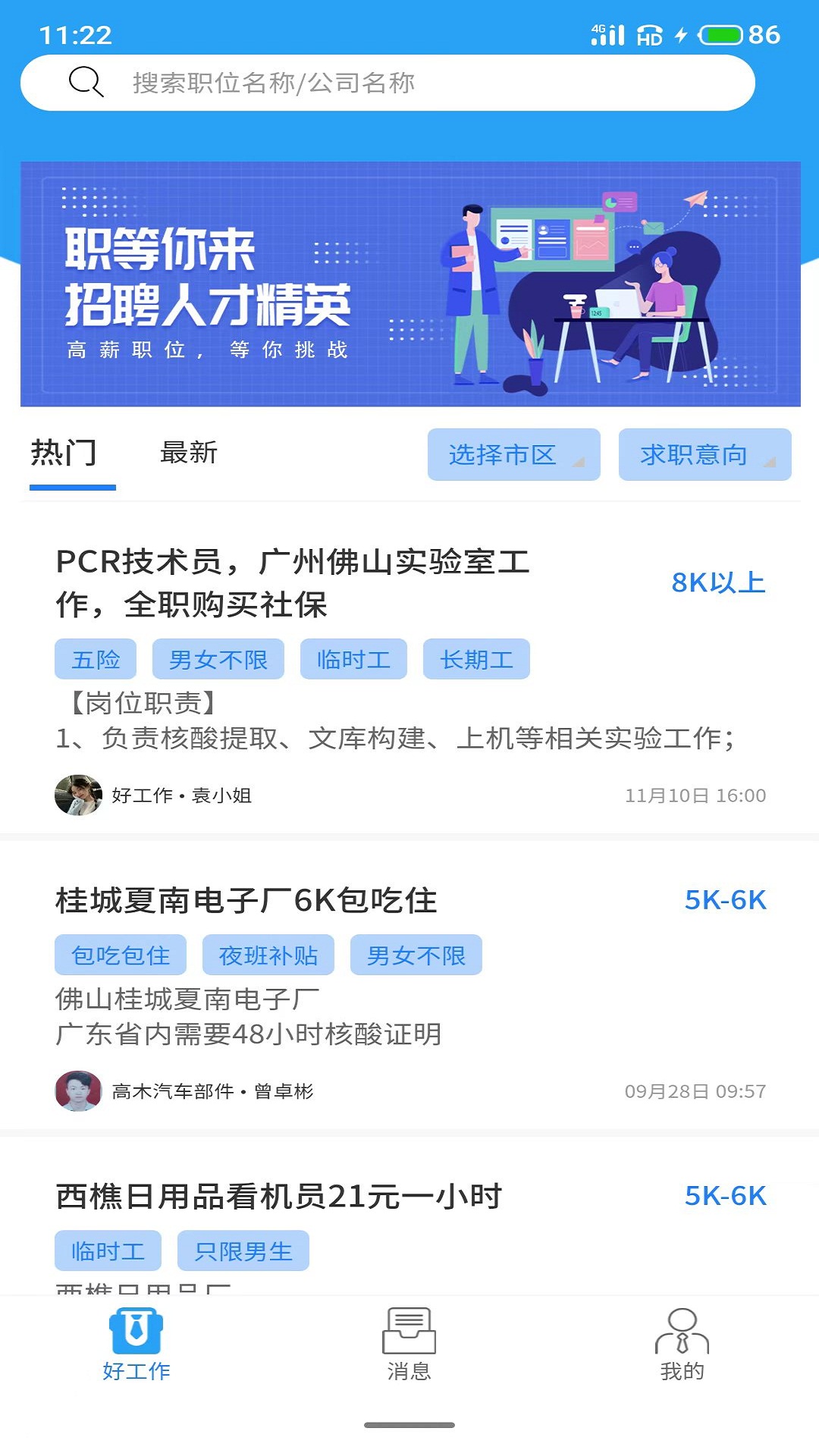This screenshot has width=819, height=1456.
Task: Tap the search magnifier icon
Action: tap(85, 83)
